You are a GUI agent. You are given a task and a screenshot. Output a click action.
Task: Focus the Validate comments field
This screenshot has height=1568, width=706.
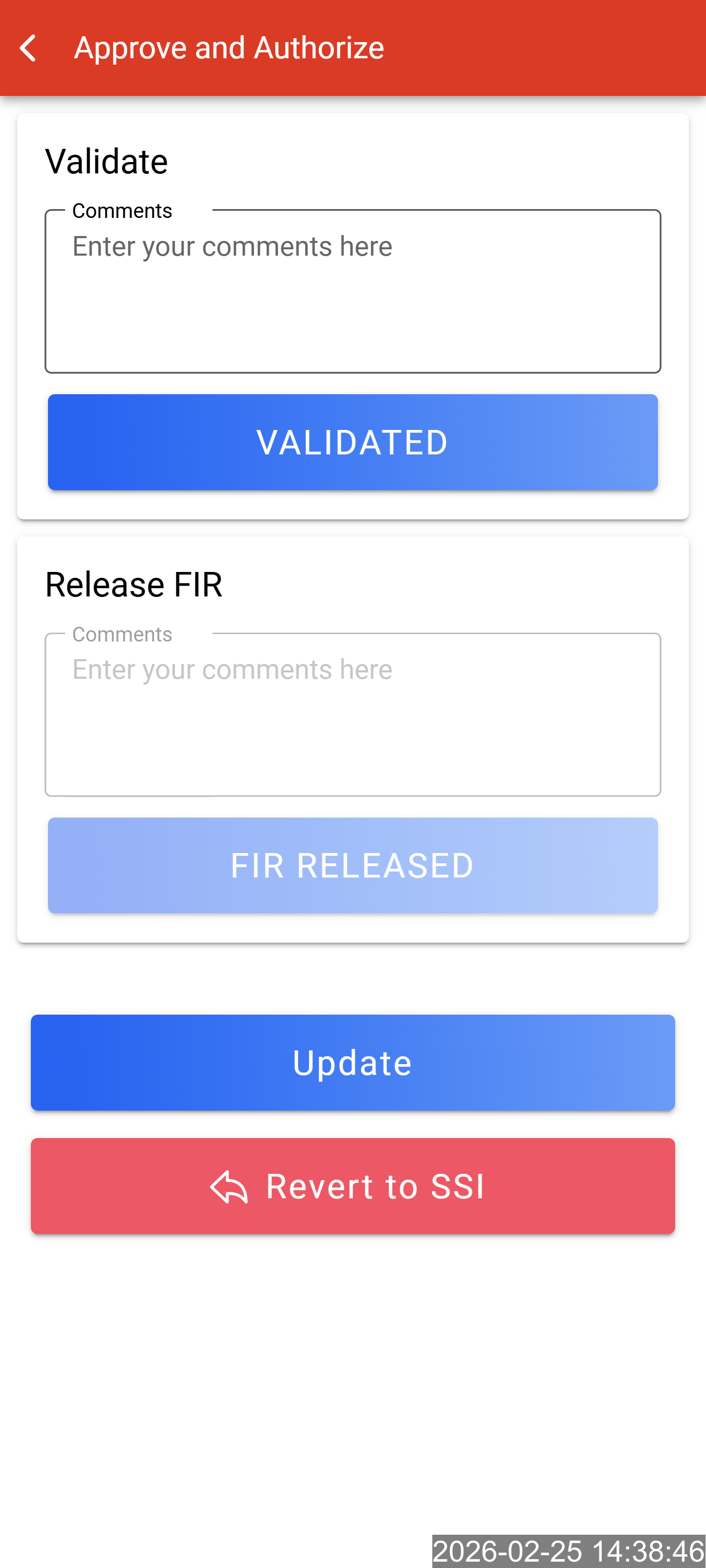pyautogui.click(x=353, y=292)
